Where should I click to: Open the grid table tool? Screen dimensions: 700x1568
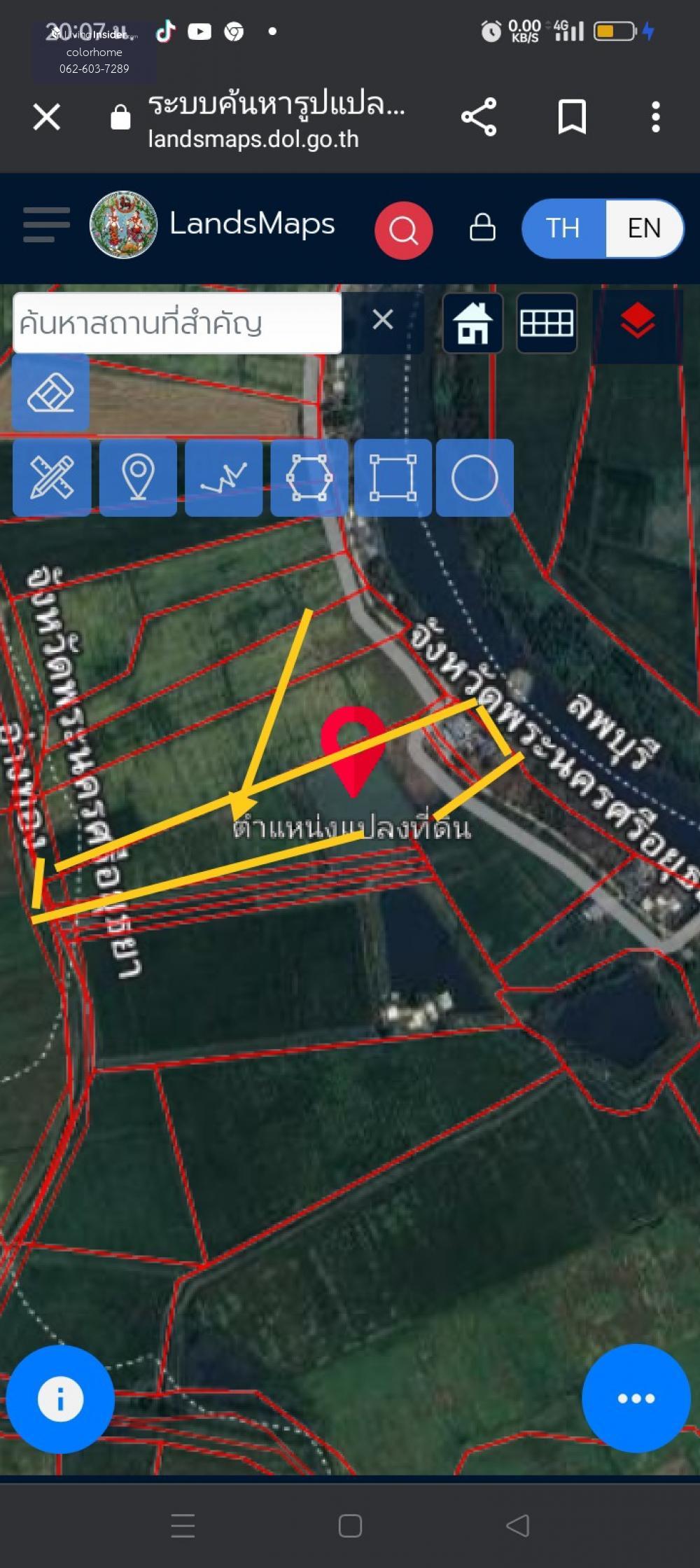[547, 323]
